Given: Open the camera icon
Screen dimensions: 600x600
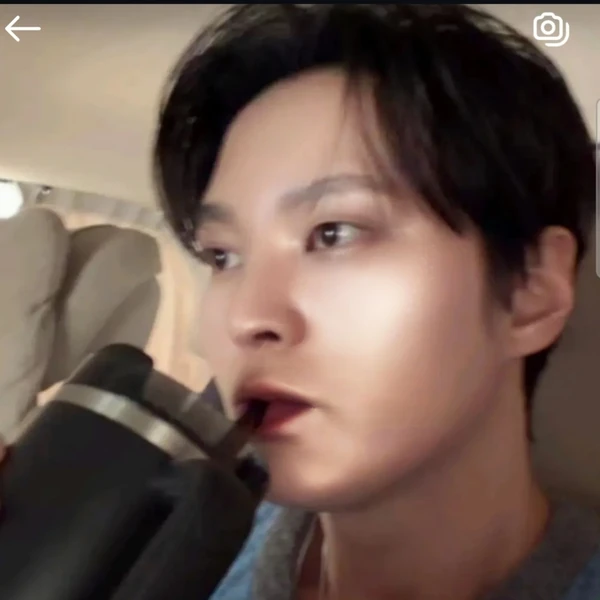Looking at the screenshot, I should 550,28.
